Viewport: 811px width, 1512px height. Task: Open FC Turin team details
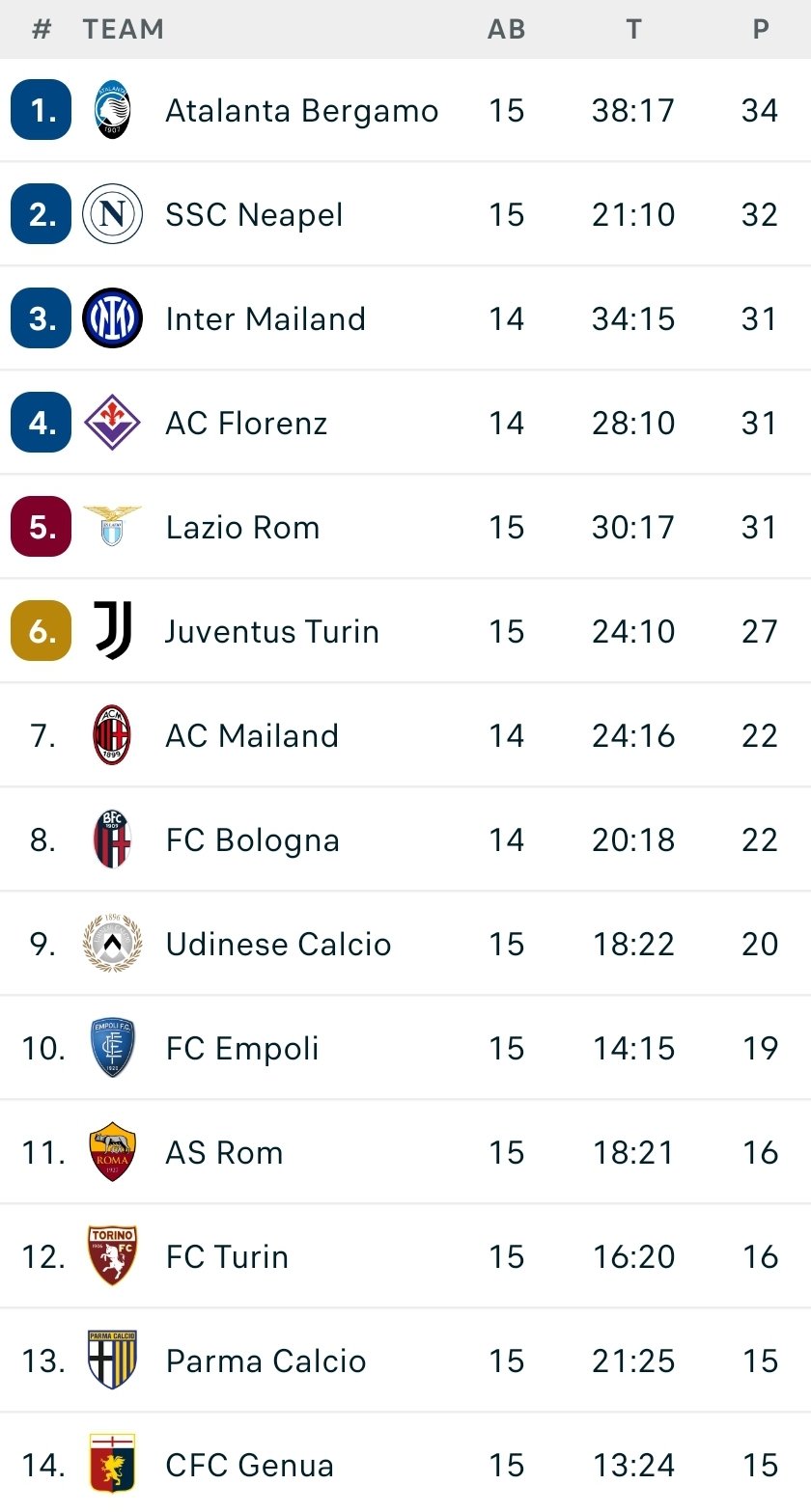coord(405,1256)
